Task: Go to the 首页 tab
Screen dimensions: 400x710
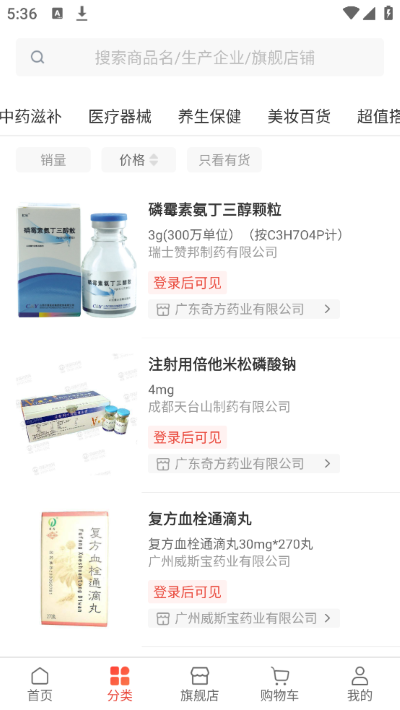Action: (x=40, y=684)
